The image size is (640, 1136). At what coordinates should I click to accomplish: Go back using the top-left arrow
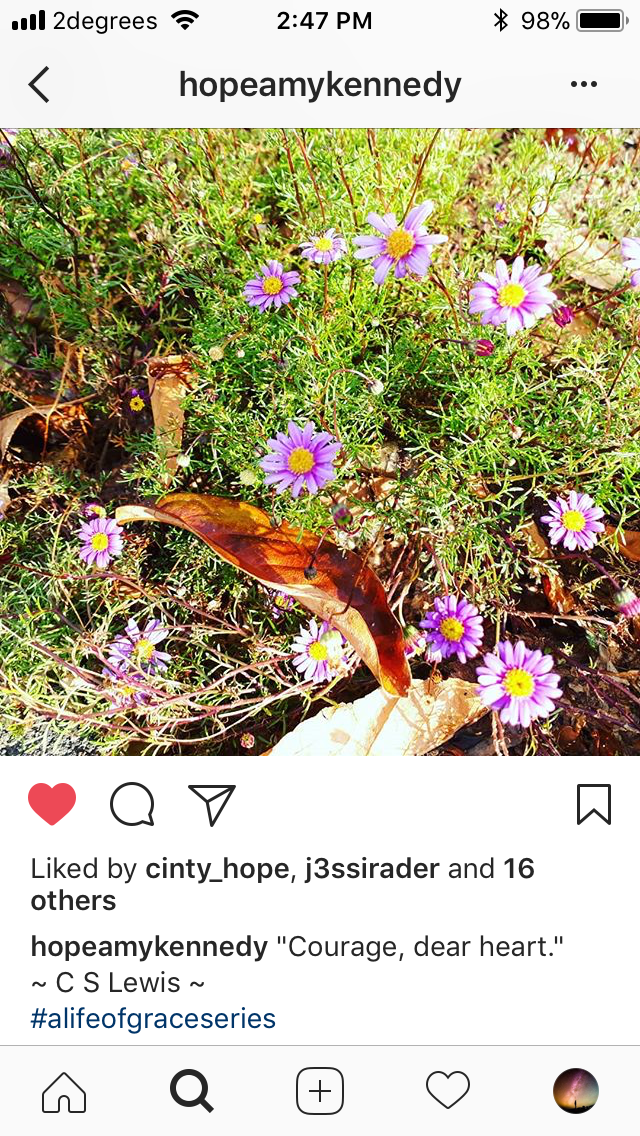[39, 85]
